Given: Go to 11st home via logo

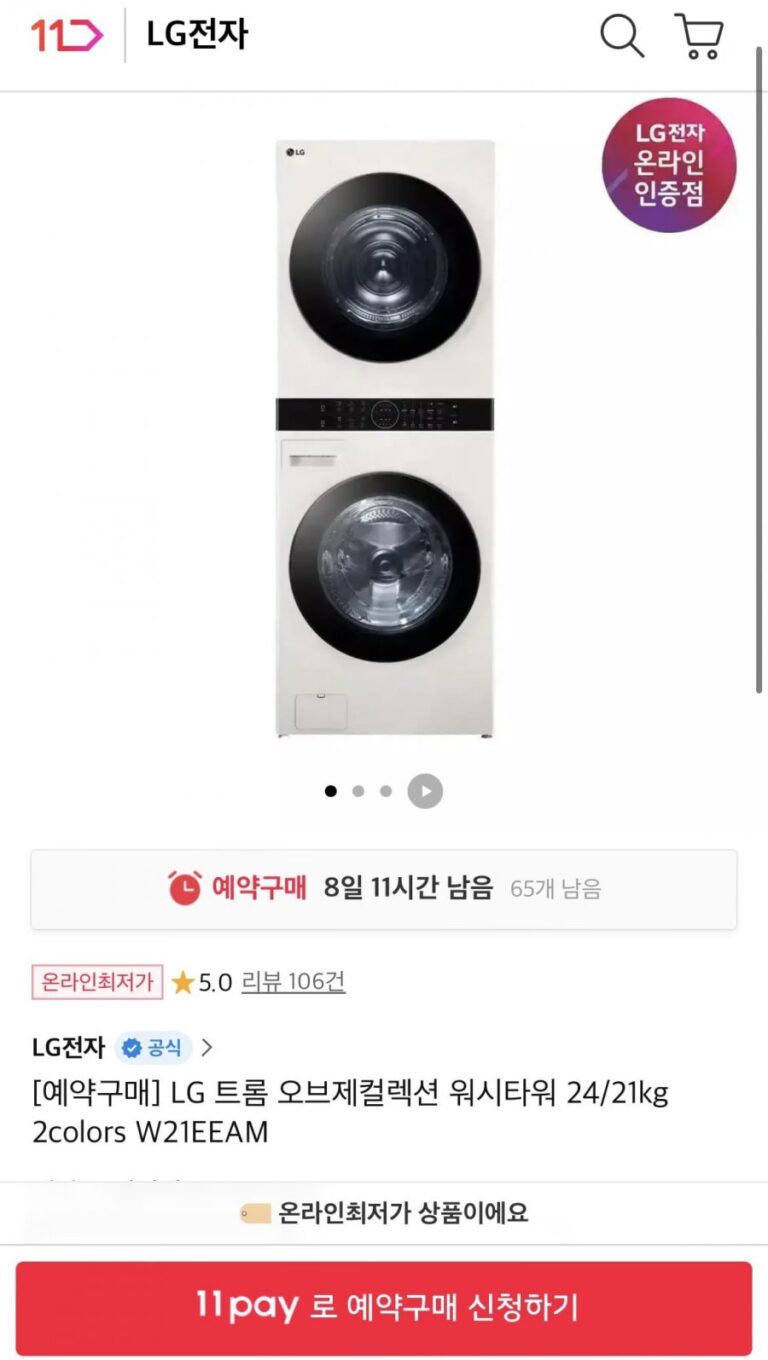Looking at the screenshot, I should tap(66, 35).
